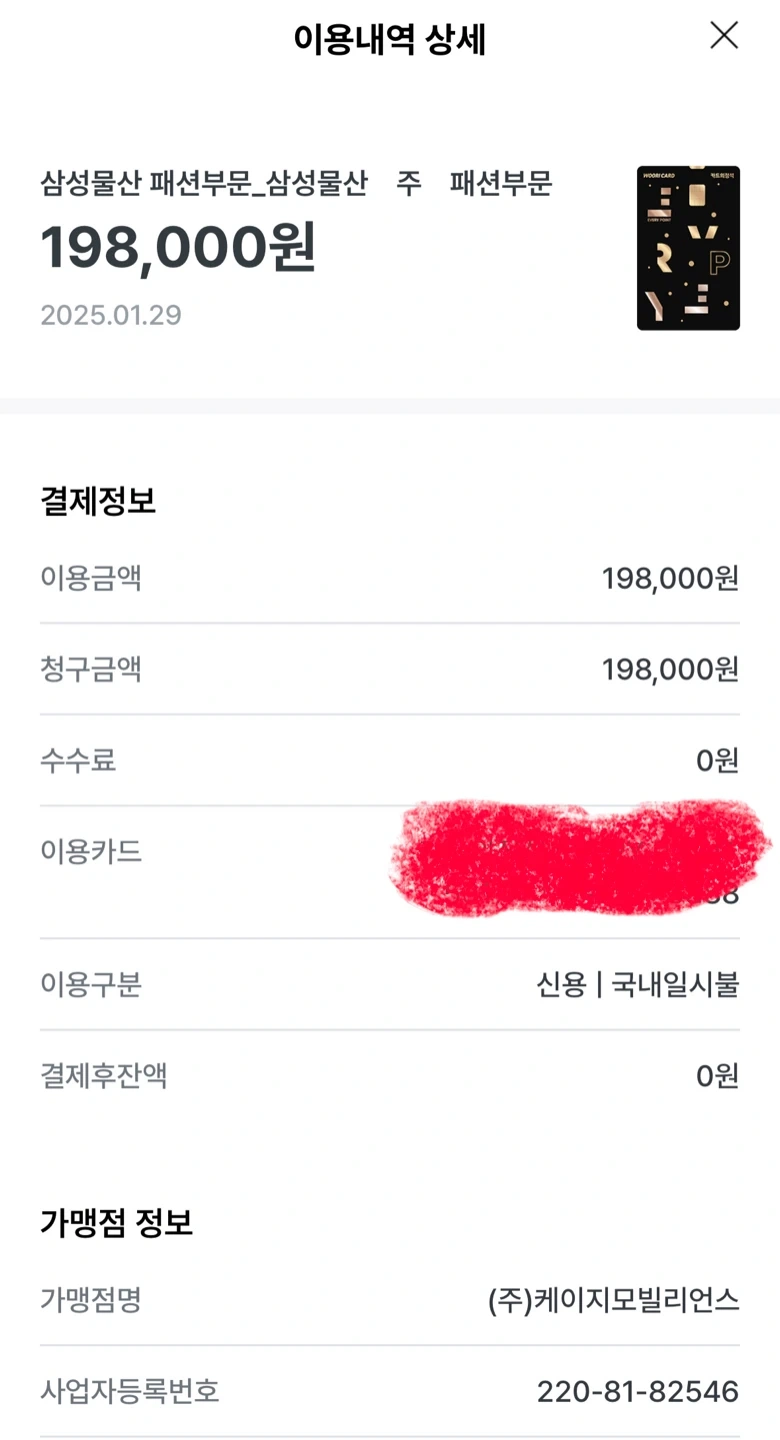Tap the gold Y letter on the card design

click(654, 305)
